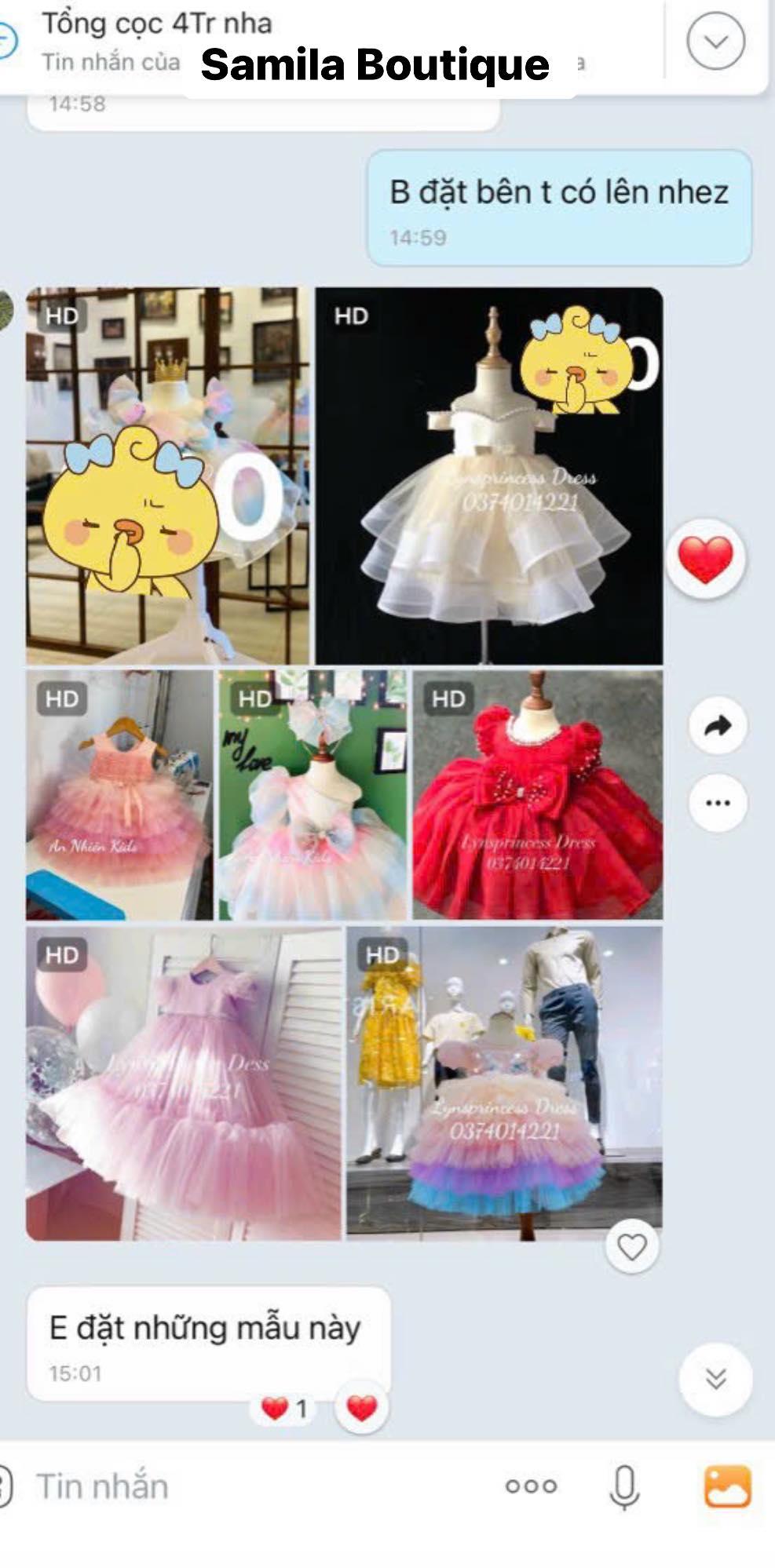The width and height of the screenshot is (775, 1568).
Task: Open the red bow dress photo
Action: (x=538, y=794)
